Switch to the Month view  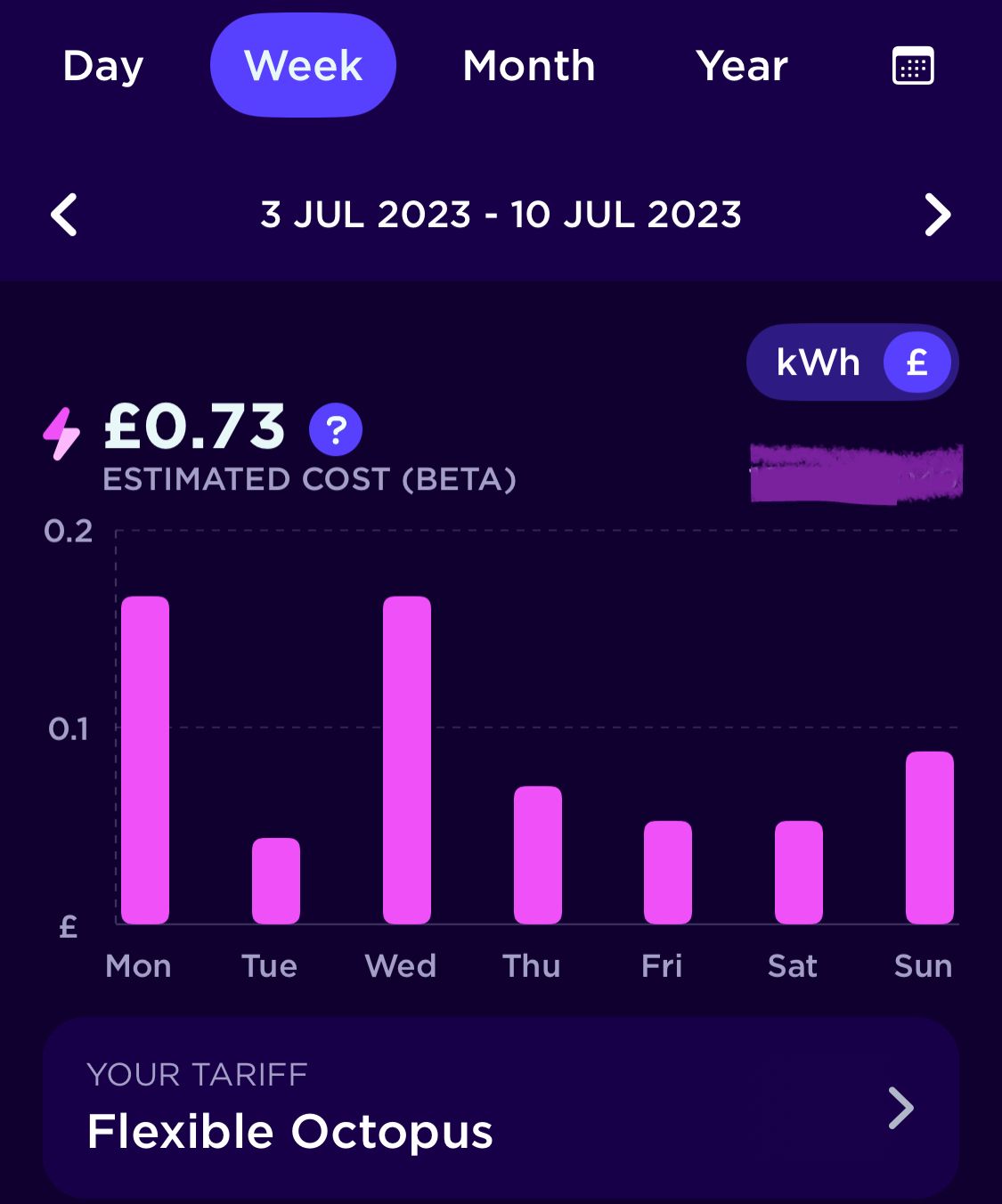(529, 66)
